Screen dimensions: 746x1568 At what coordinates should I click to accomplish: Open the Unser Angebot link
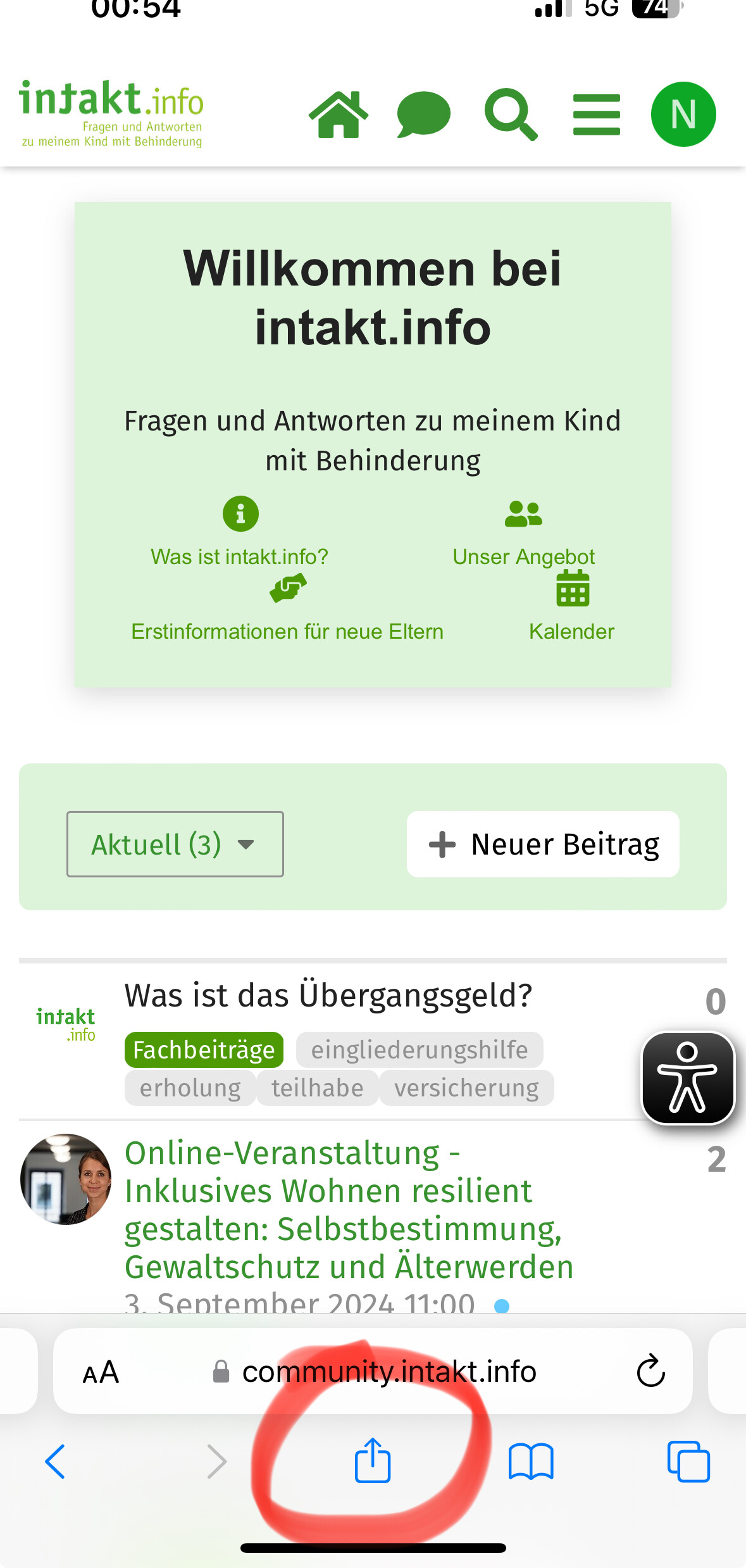[523, 556]
